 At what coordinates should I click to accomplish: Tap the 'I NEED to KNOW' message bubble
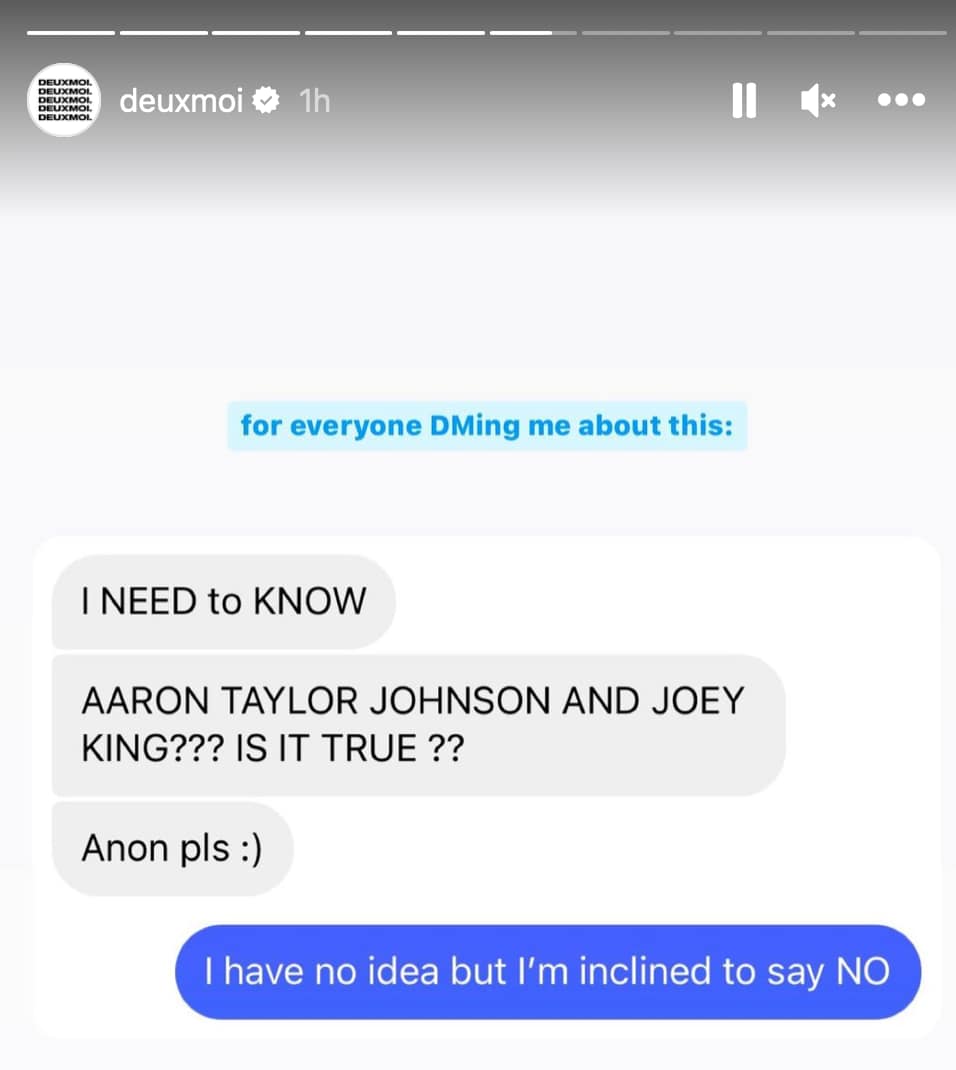[222, 601]
